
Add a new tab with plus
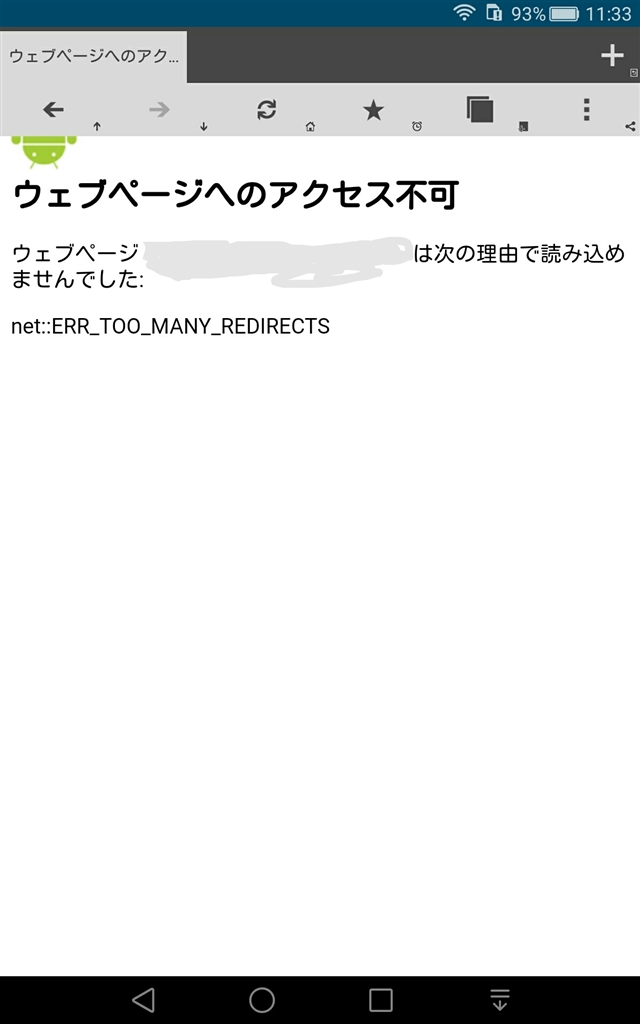click(611, 56)
